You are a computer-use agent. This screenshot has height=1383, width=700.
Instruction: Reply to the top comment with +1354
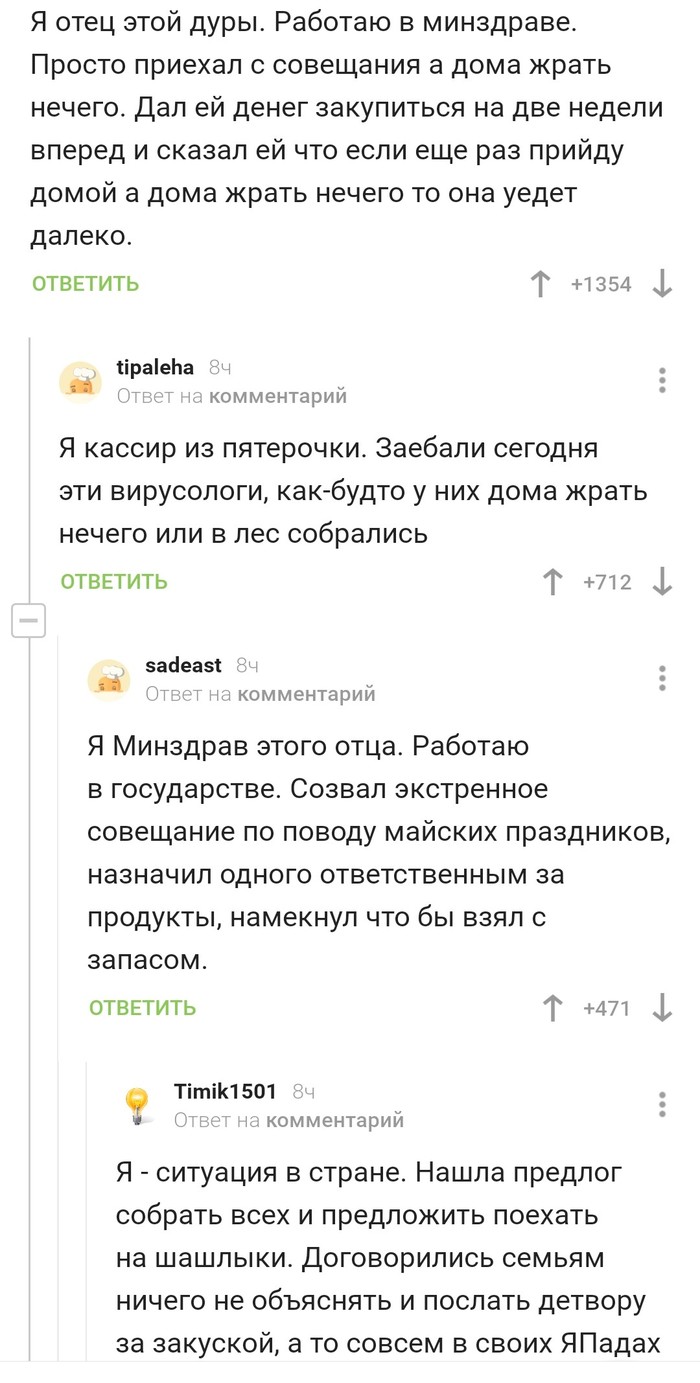(85, 284)
